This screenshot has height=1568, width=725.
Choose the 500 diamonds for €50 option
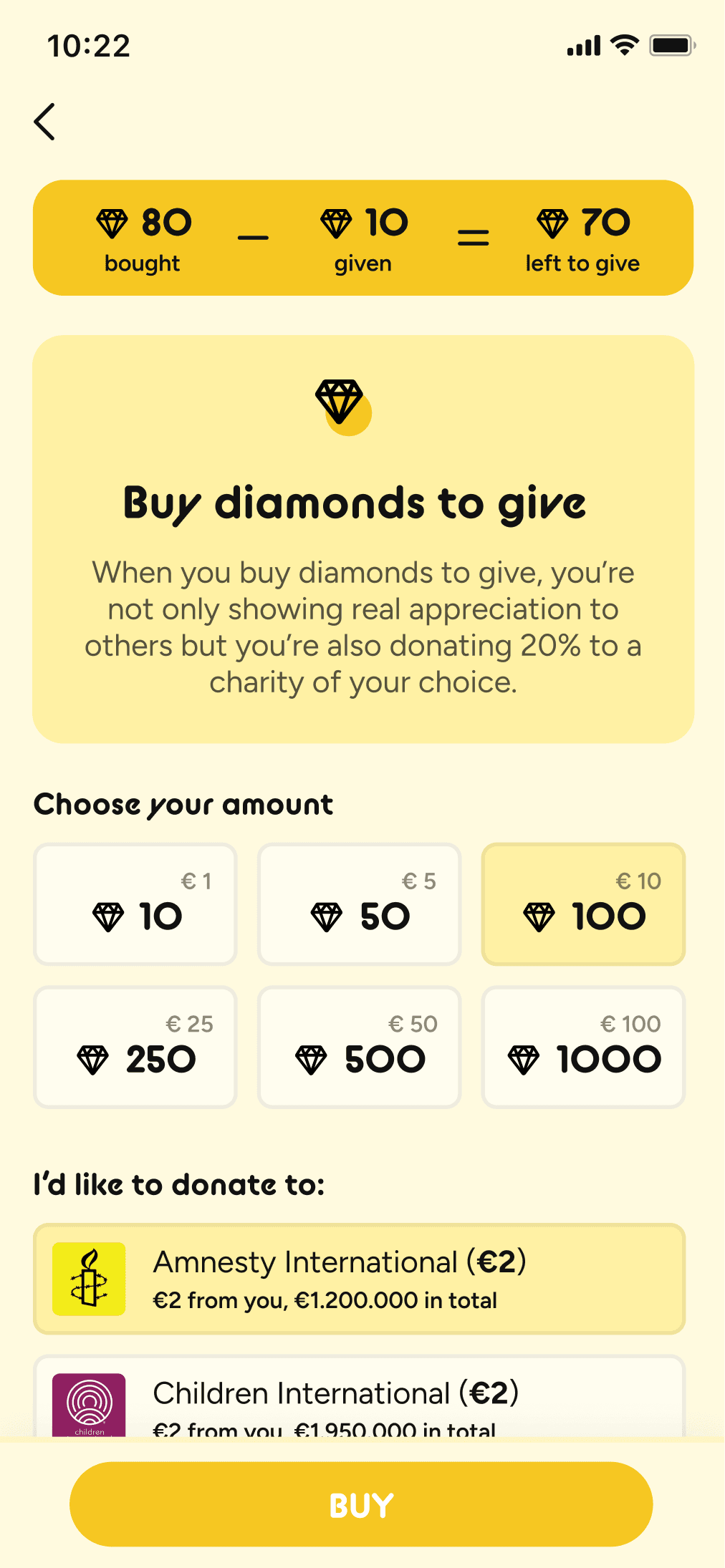360,1047
